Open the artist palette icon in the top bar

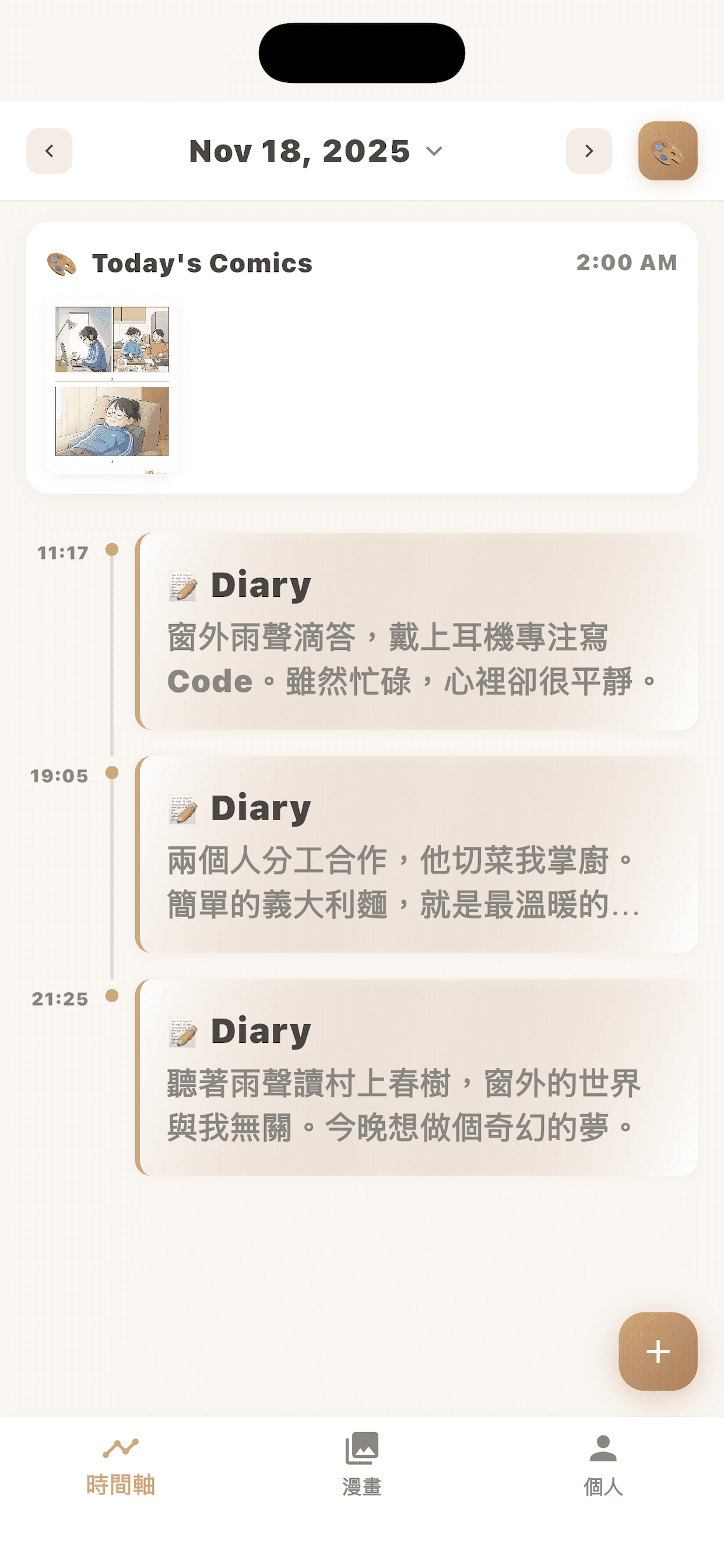(x=668, y=151)
